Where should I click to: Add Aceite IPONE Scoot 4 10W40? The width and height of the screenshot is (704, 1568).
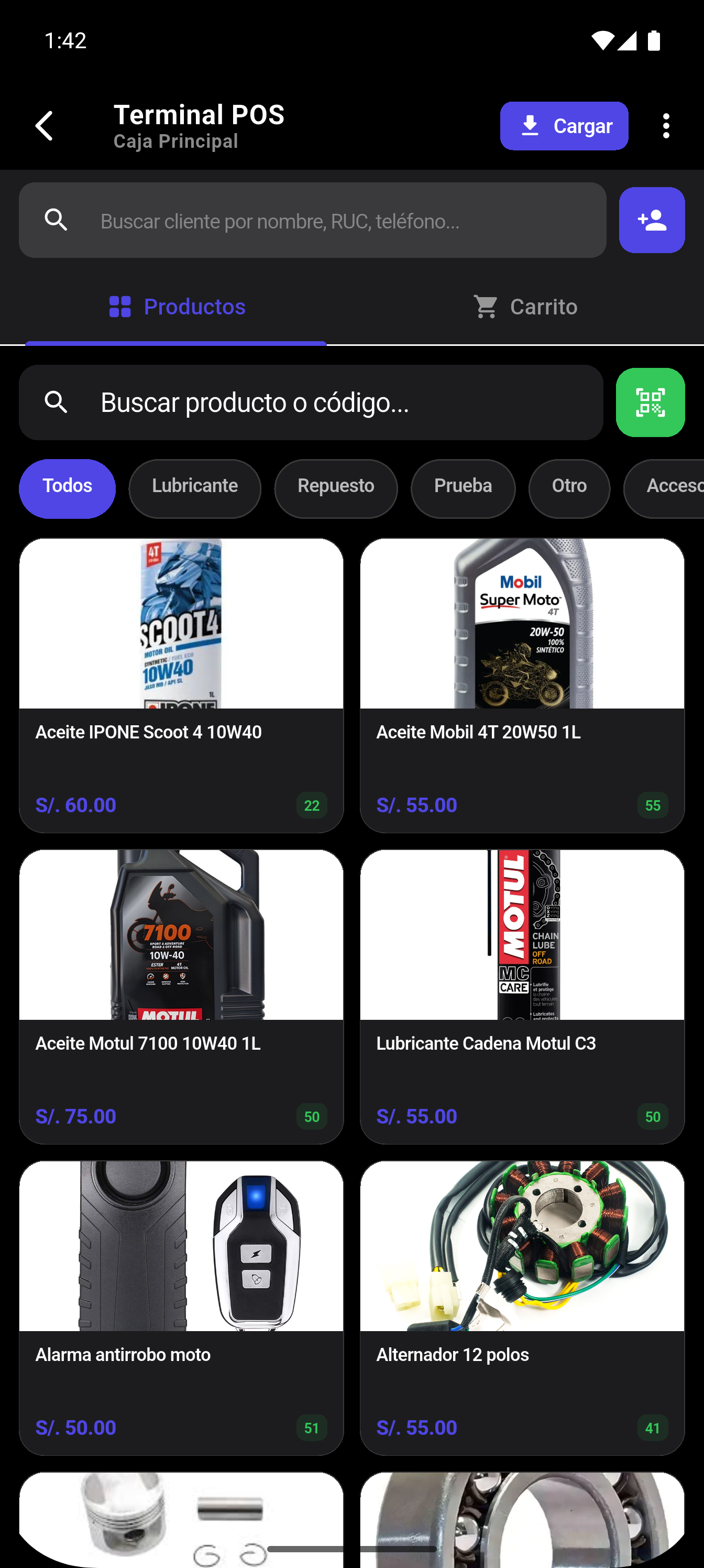click(x=181, y=685)
